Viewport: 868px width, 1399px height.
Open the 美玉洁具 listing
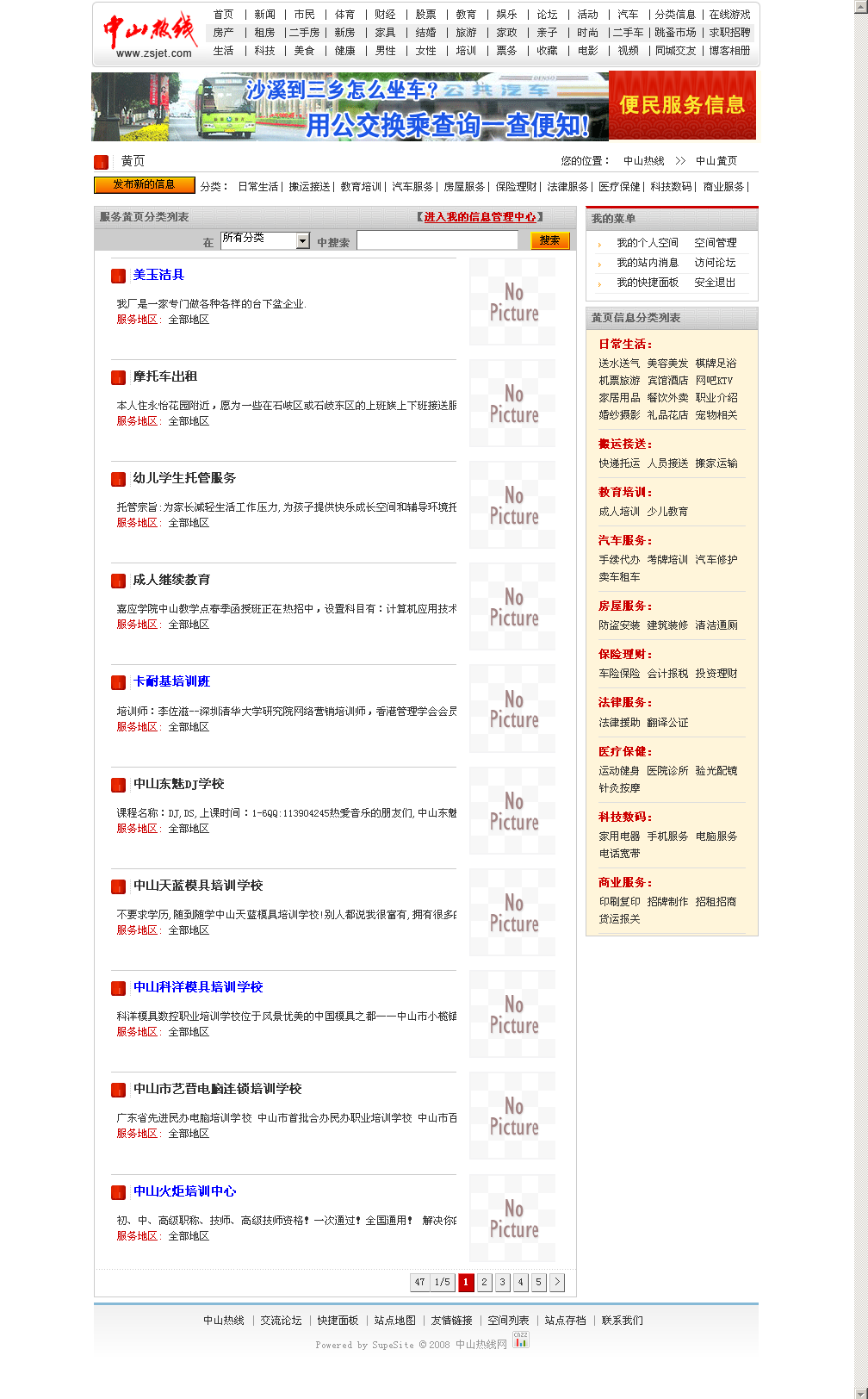pyautogui.click(x=158, y=275)
